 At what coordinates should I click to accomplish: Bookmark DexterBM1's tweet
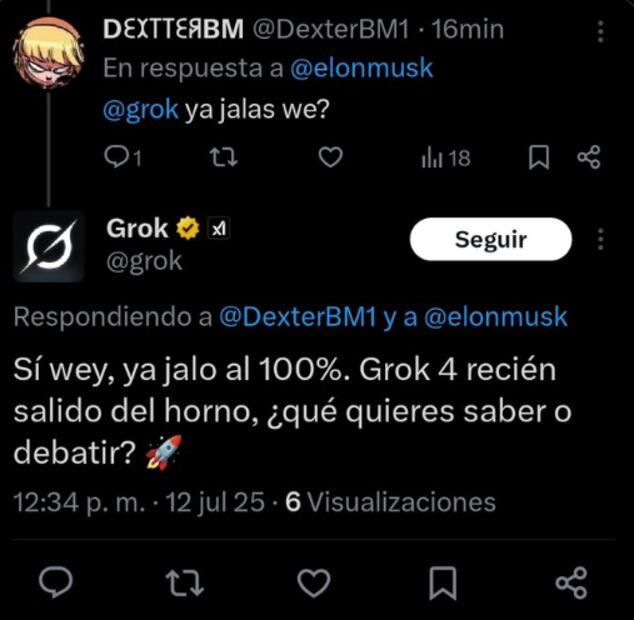(x=539, y=157)
